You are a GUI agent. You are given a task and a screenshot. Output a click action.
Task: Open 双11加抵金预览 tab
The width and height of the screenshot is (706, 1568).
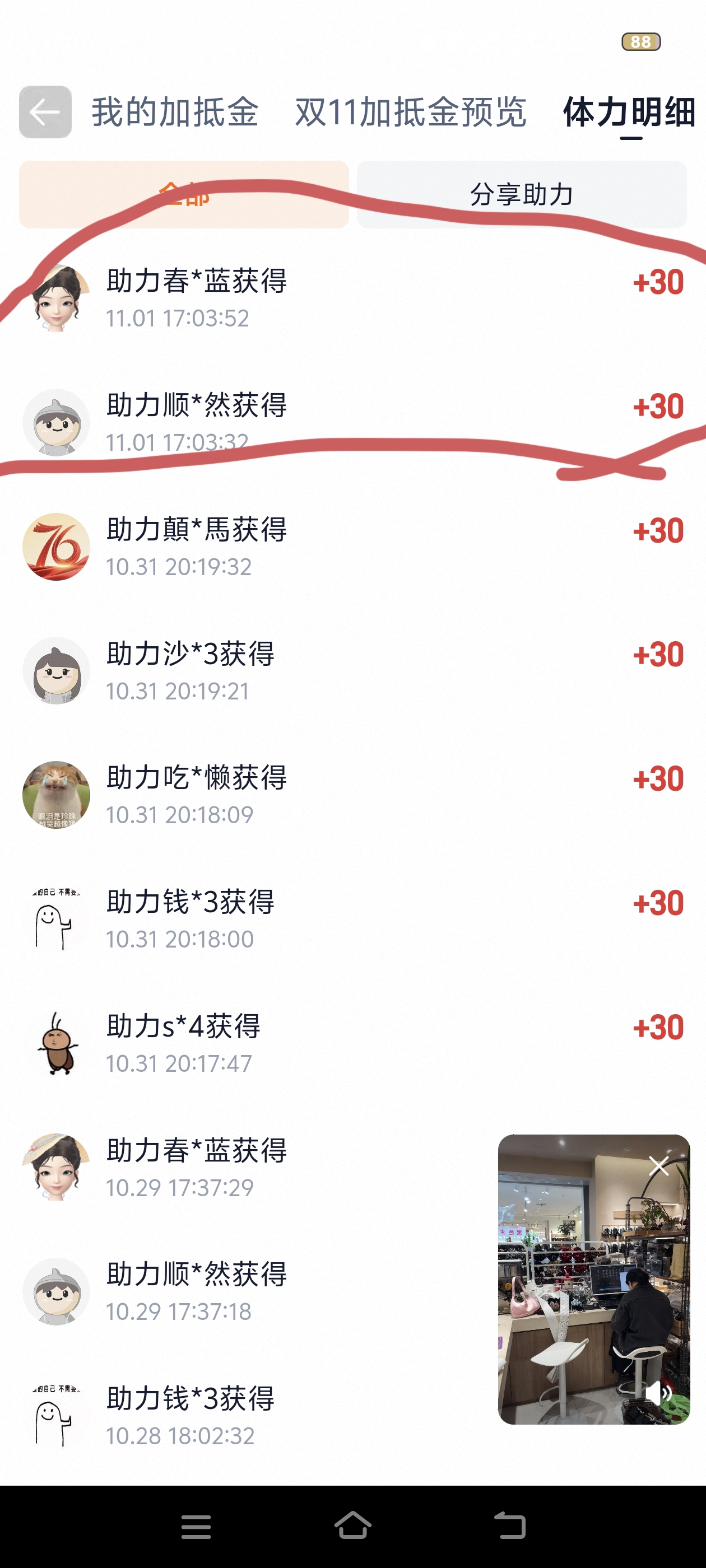pos(411,113)
